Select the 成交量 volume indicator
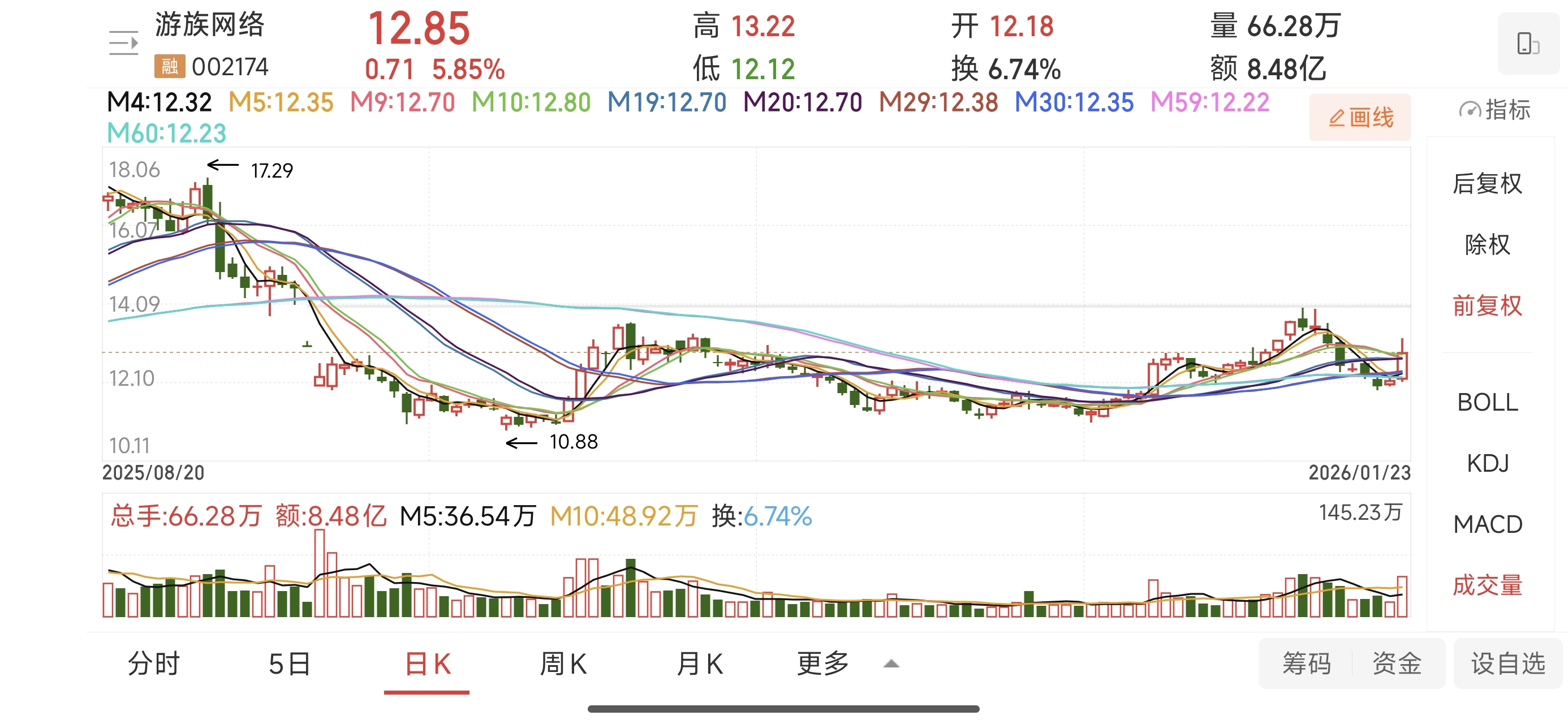Image resolution: width=1568 pixels, height=724 pixels. pyautogui.click(x=1487, y=584)
